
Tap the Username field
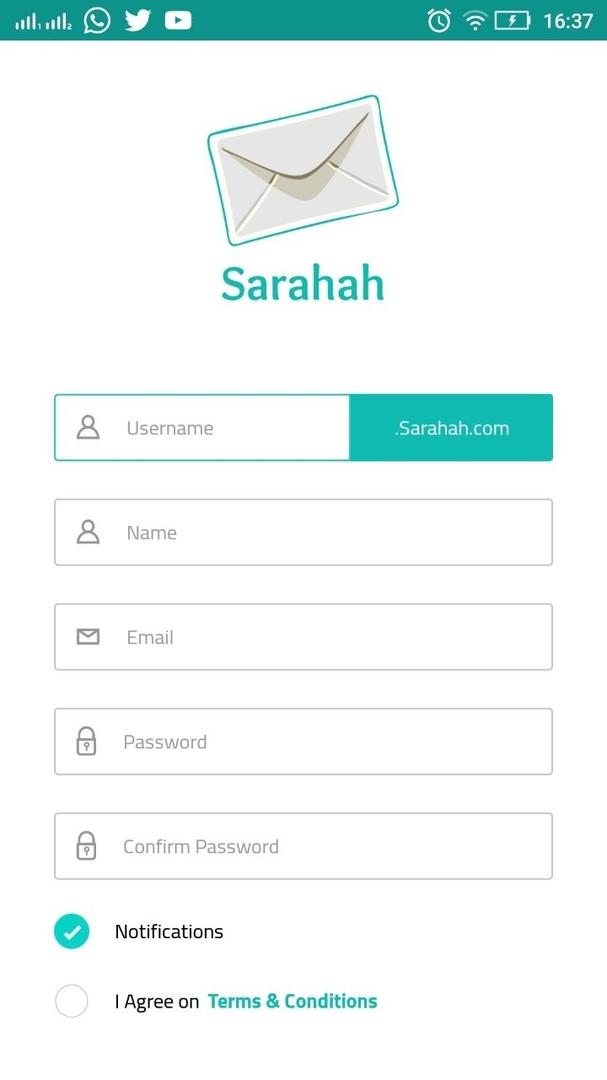[202, 428]
